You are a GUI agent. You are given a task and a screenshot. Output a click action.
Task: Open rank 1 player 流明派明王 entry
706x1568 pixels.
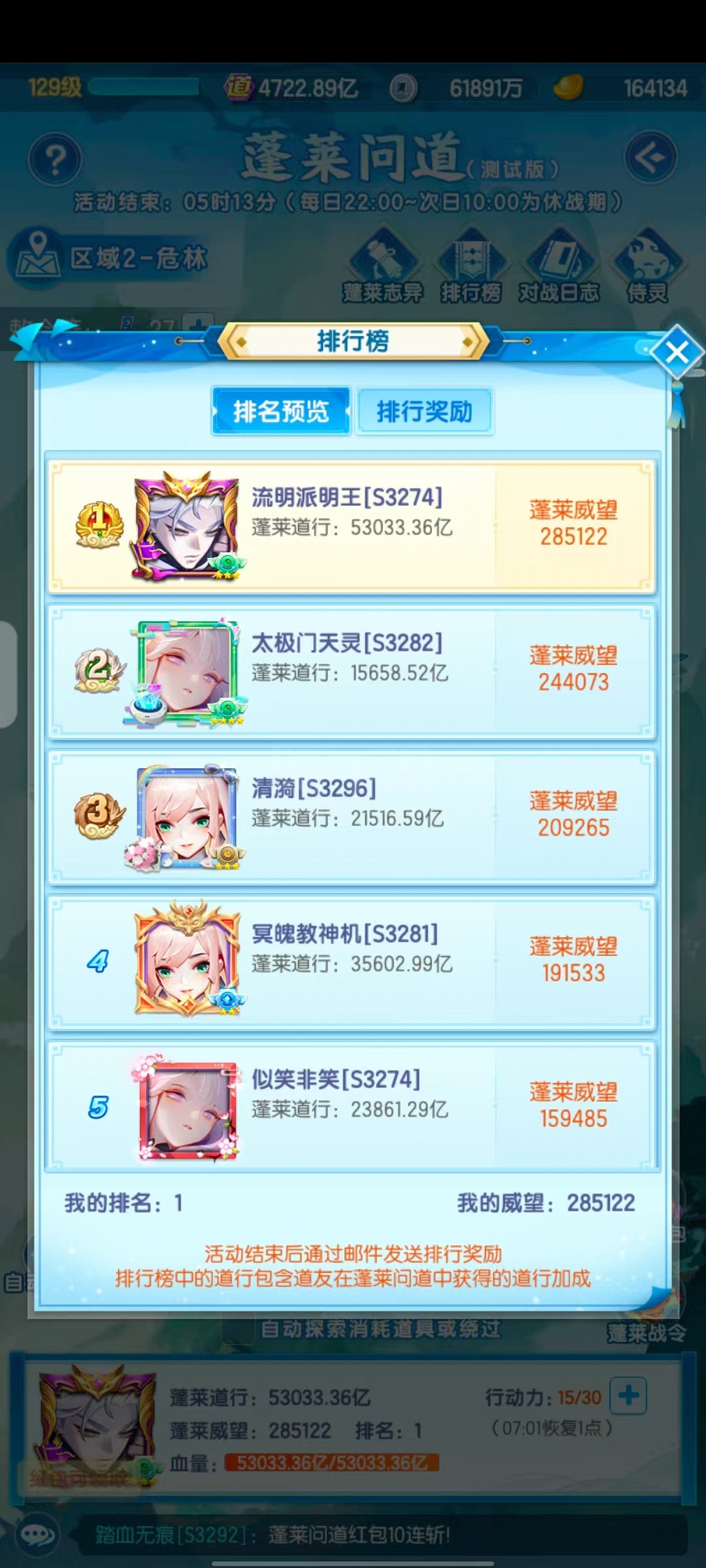pyautogui.click(x=352, y=526)
